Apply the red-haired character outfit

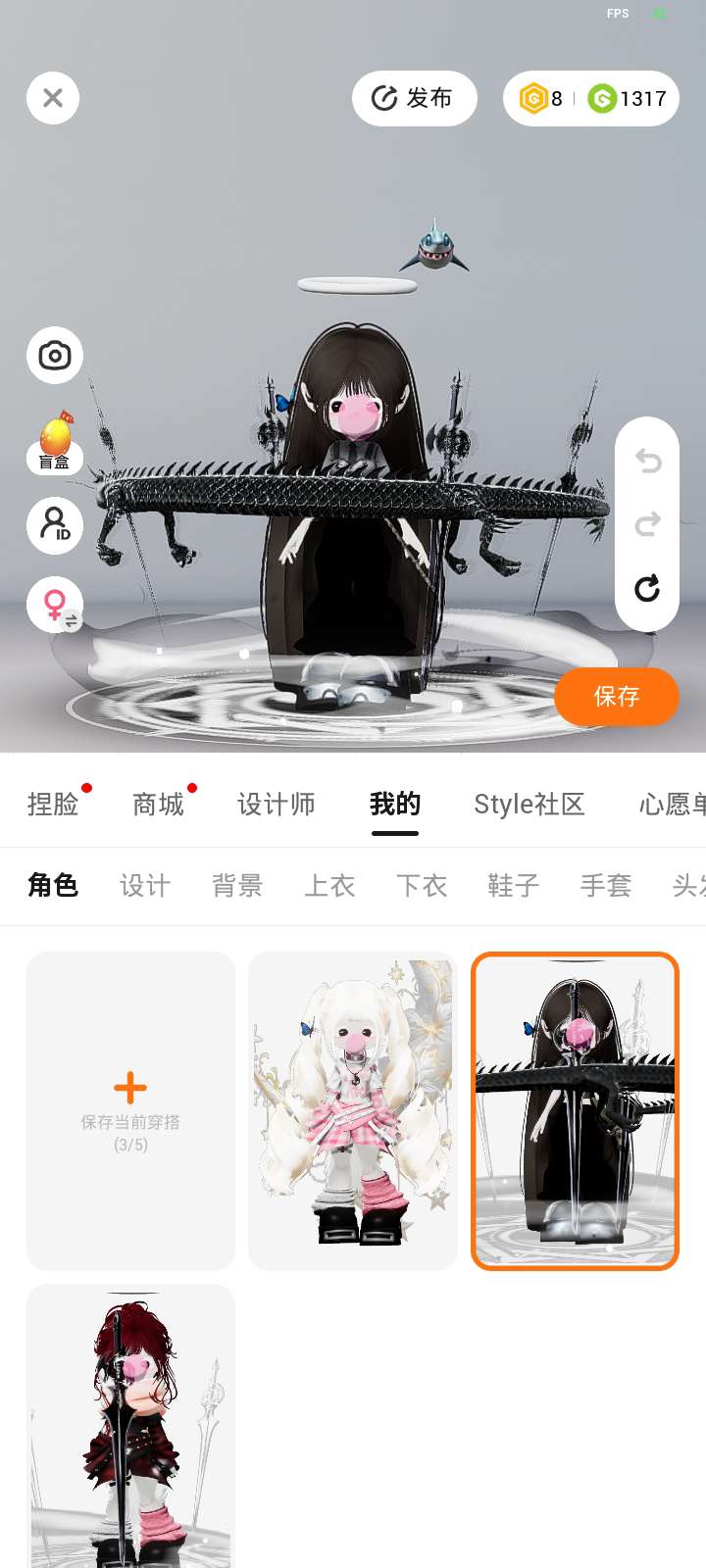[x=130, y=1426]
